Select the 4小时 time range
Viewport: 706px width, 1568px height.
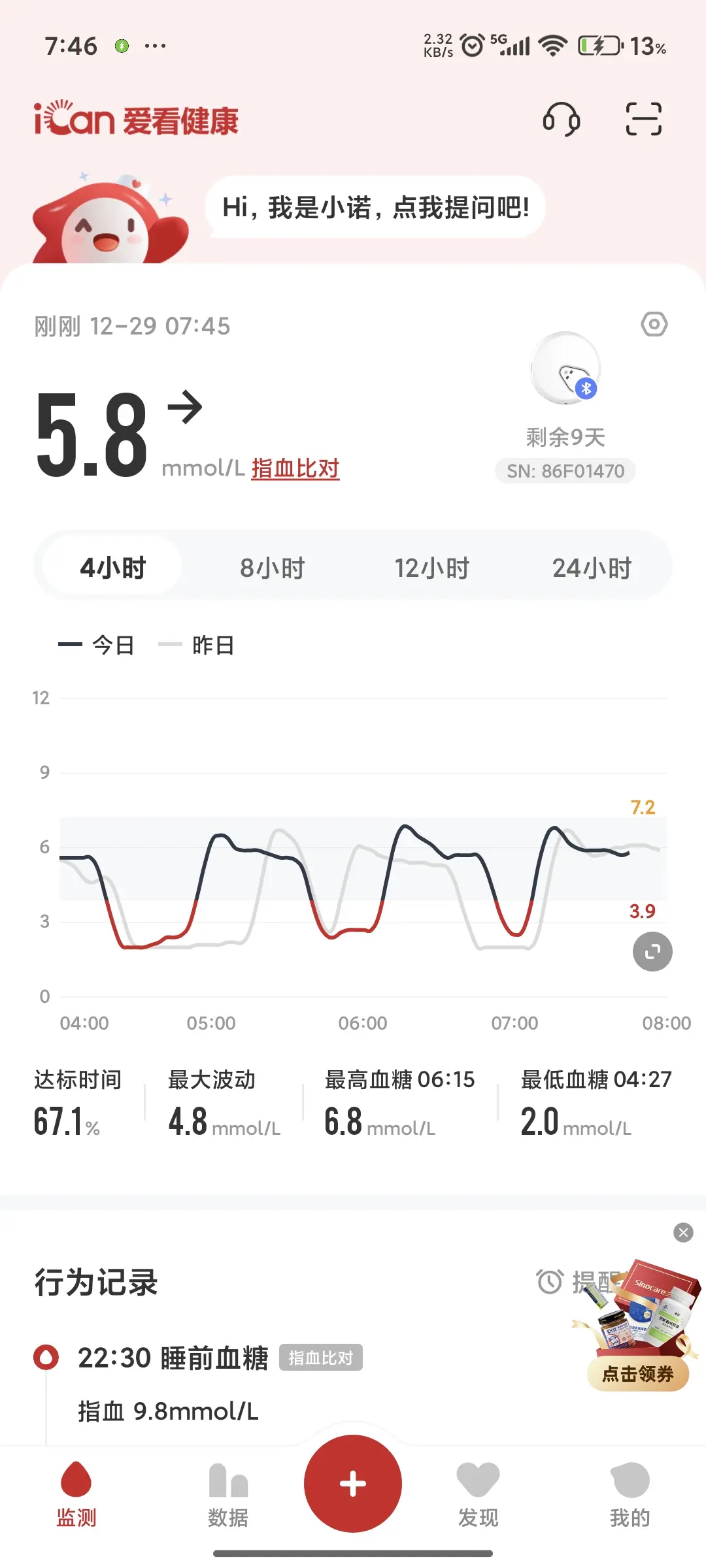(112, 568)
